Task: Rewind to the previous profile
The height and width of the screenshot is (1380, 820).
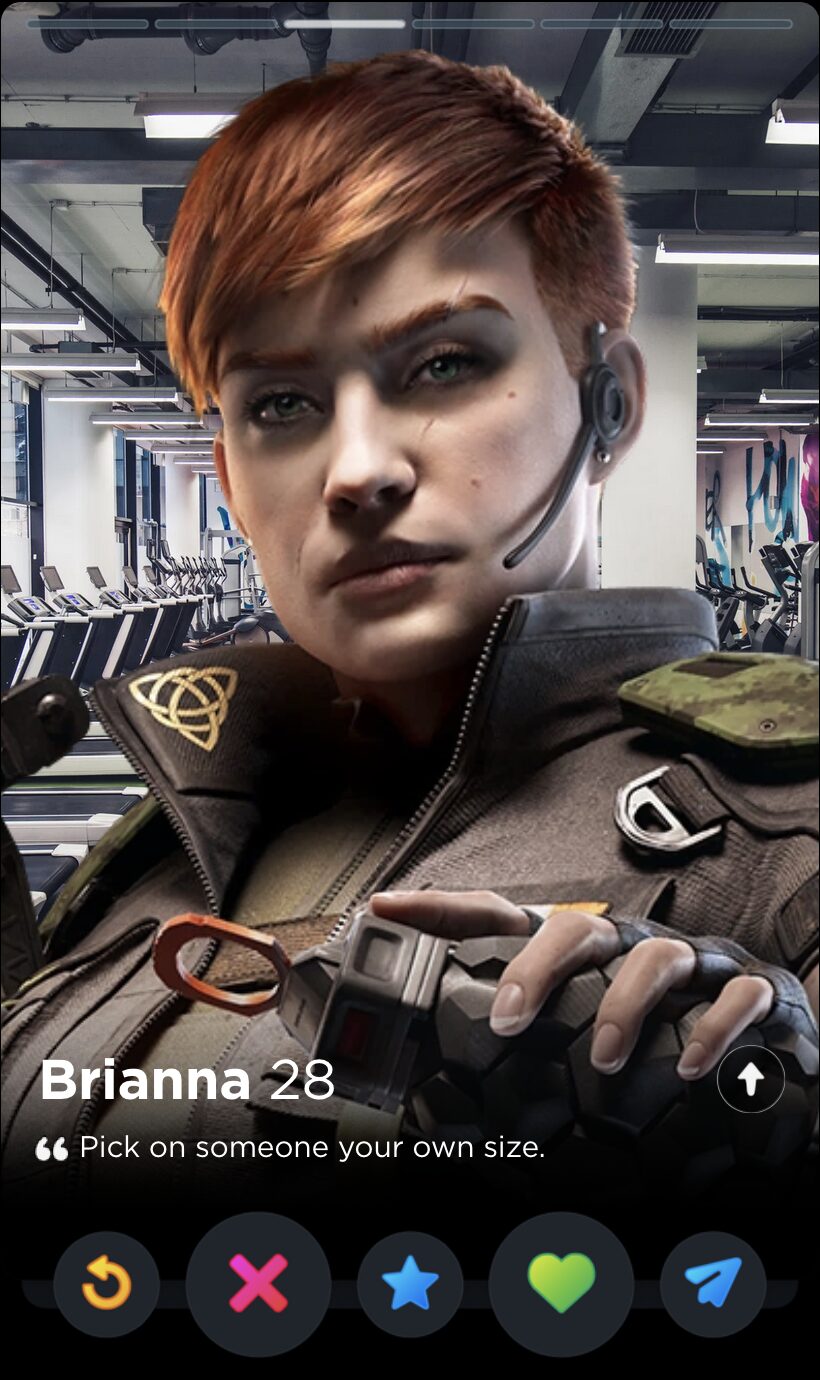Action: 106,1284
